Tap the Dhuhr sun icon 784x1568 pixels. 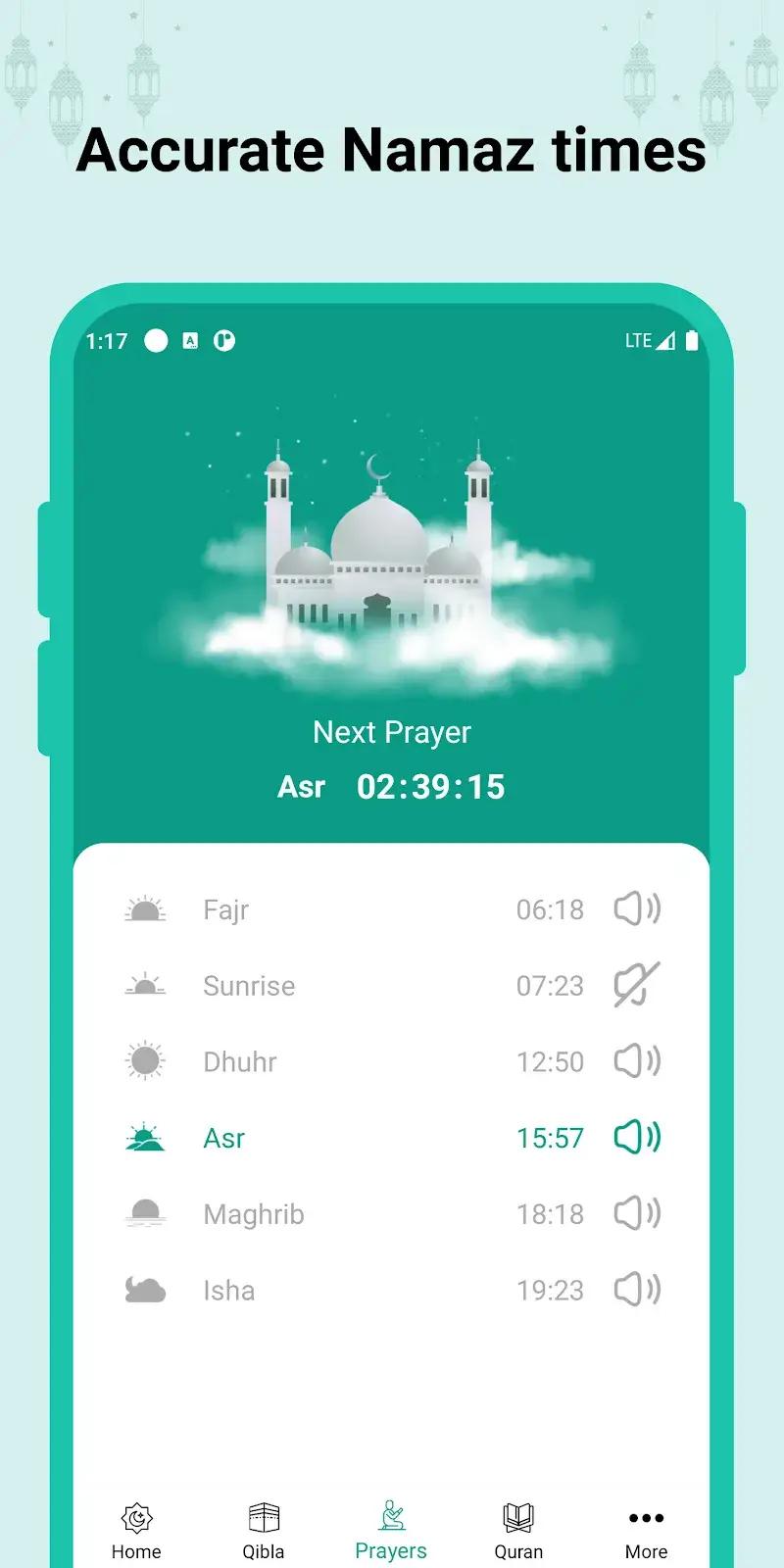tap(145, 1060)
